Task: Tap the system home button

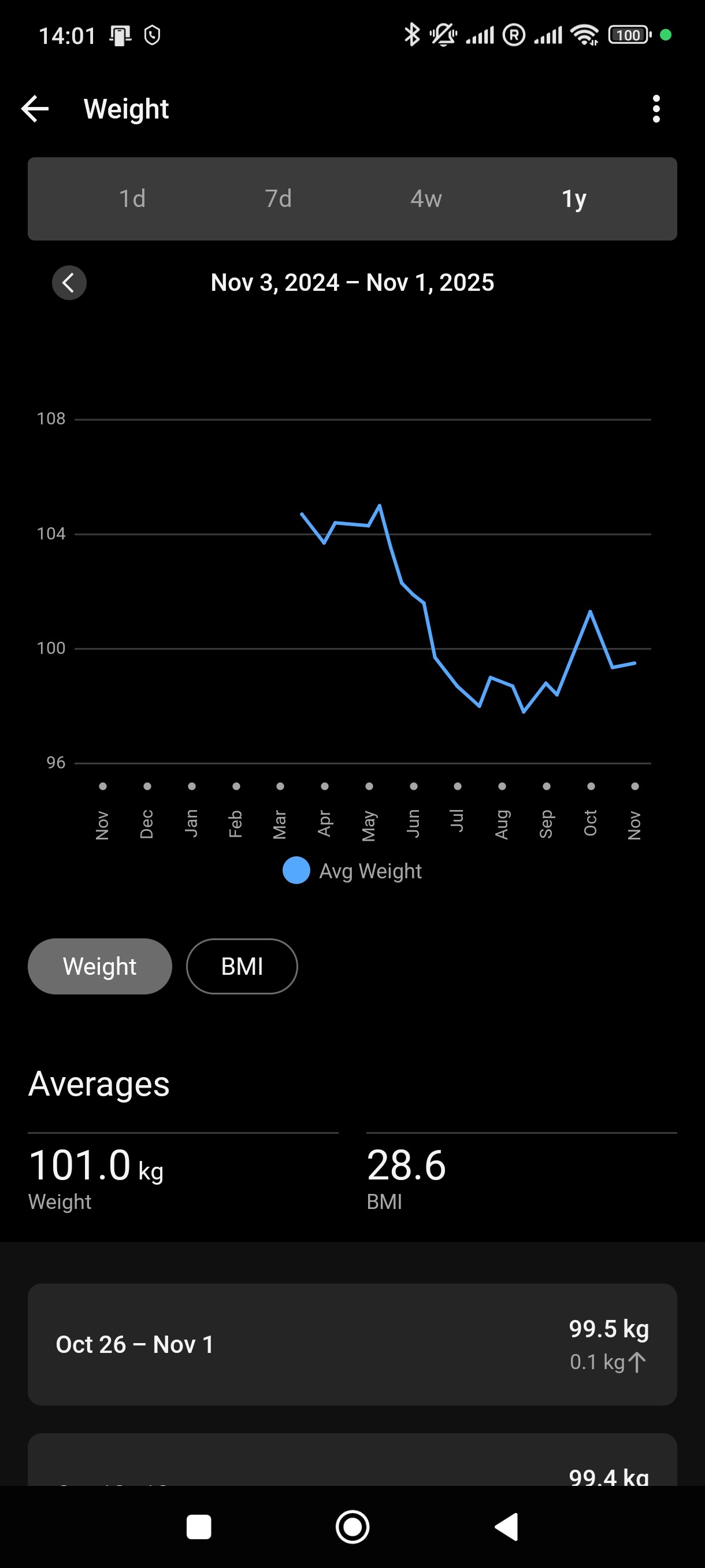Action: [352, 1526]
